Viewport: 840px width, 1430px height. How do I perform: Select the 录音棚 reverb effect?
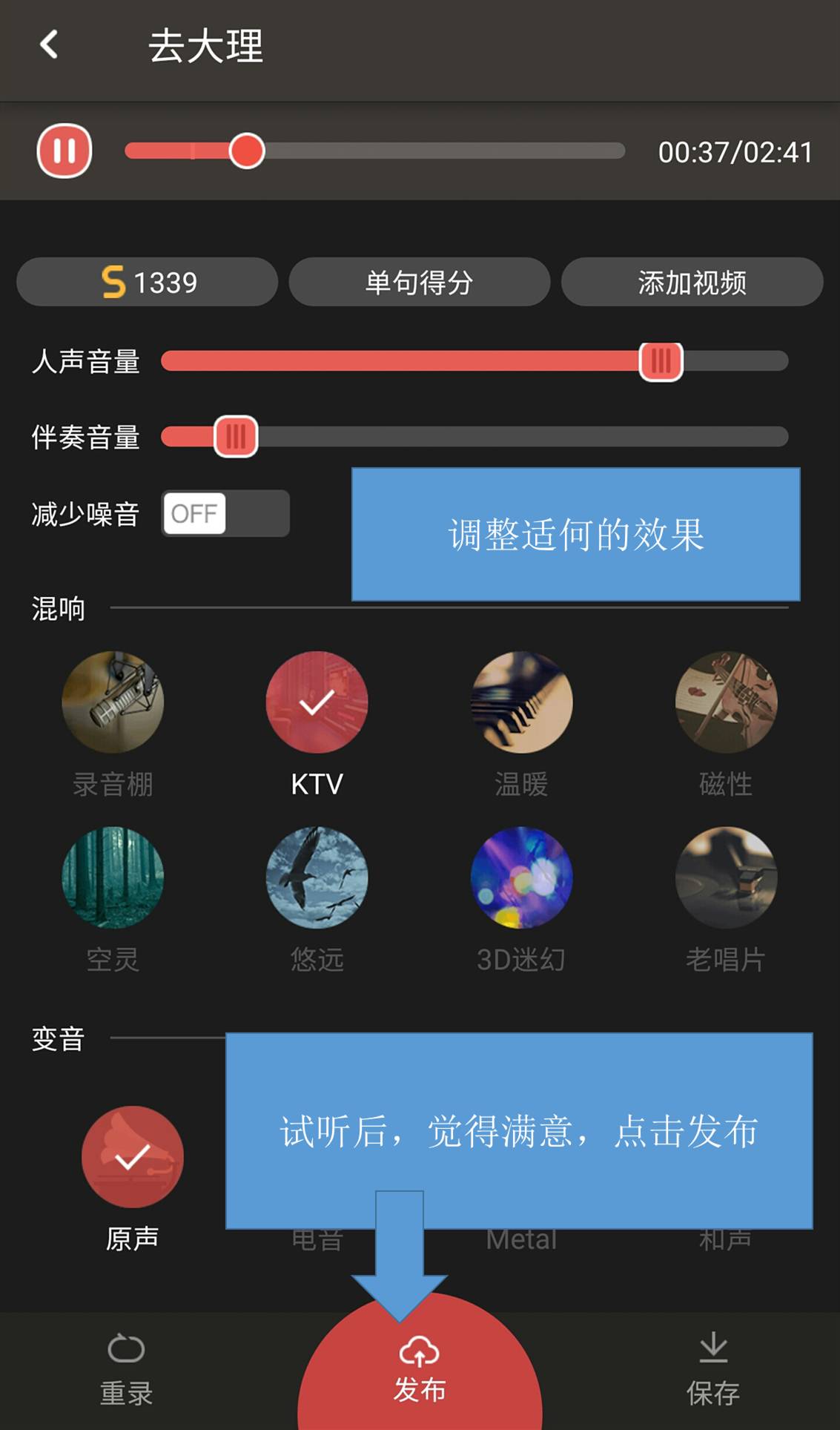[x=114, y=702]
